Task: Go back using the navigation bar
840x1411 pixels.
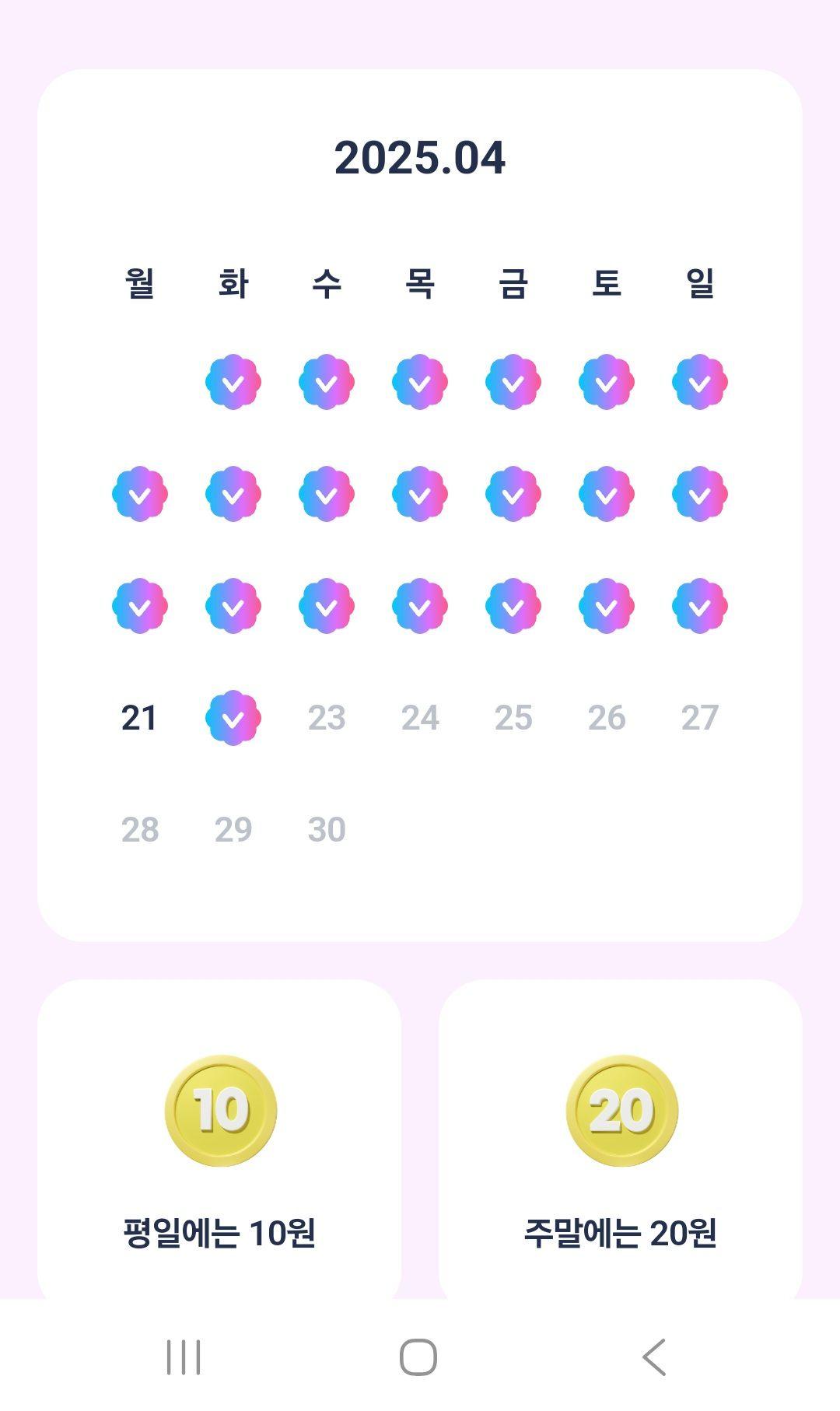Action: point(654,1357)
